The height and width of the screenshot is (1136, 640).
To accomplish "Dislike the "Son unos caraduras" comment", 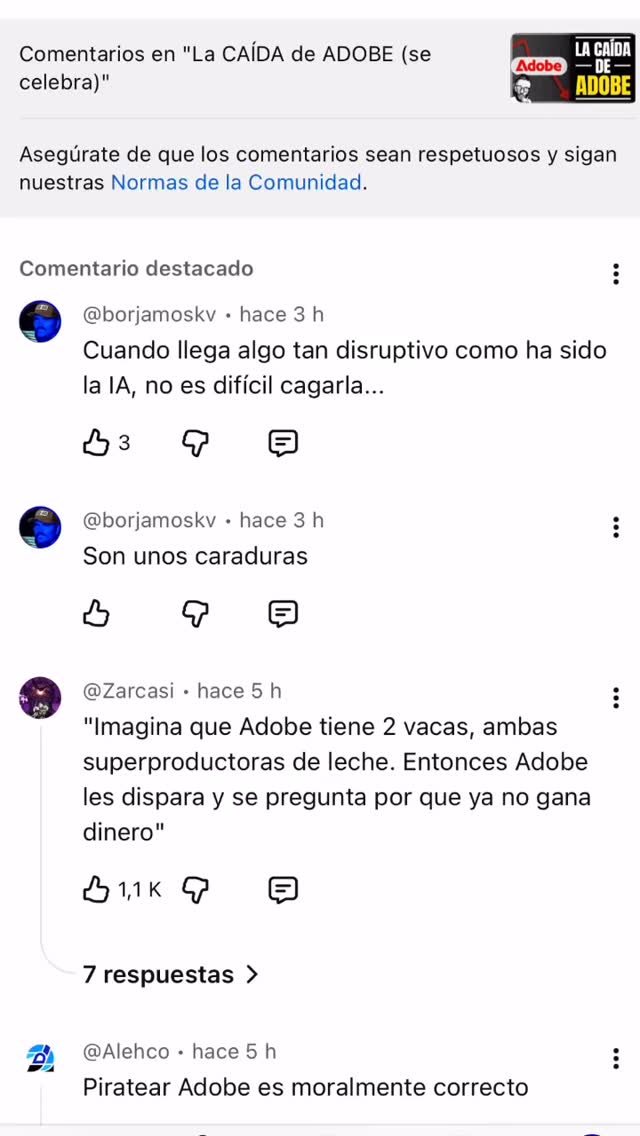I will [x=196, y=613].
